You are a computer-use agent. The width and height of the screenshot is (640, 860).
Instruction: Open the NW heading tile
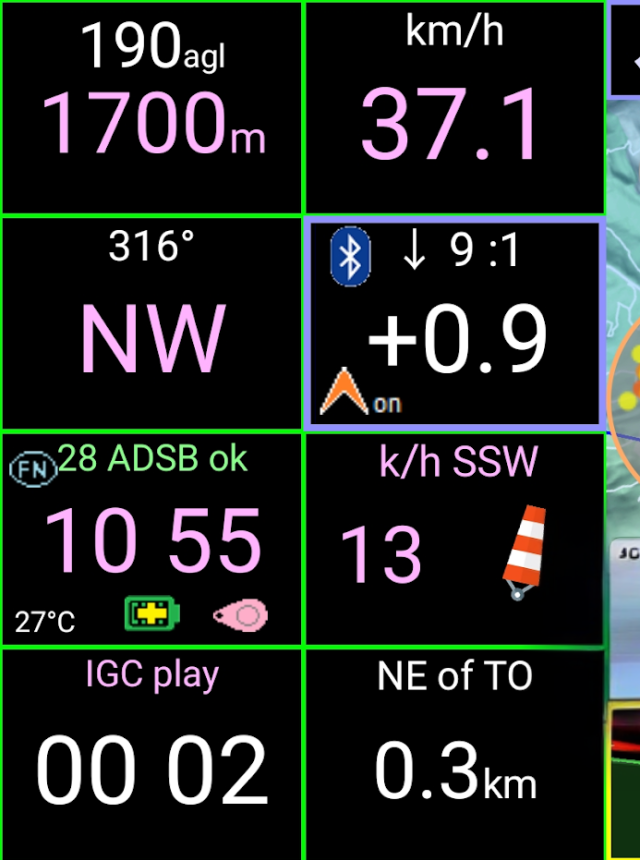(152, 323)
